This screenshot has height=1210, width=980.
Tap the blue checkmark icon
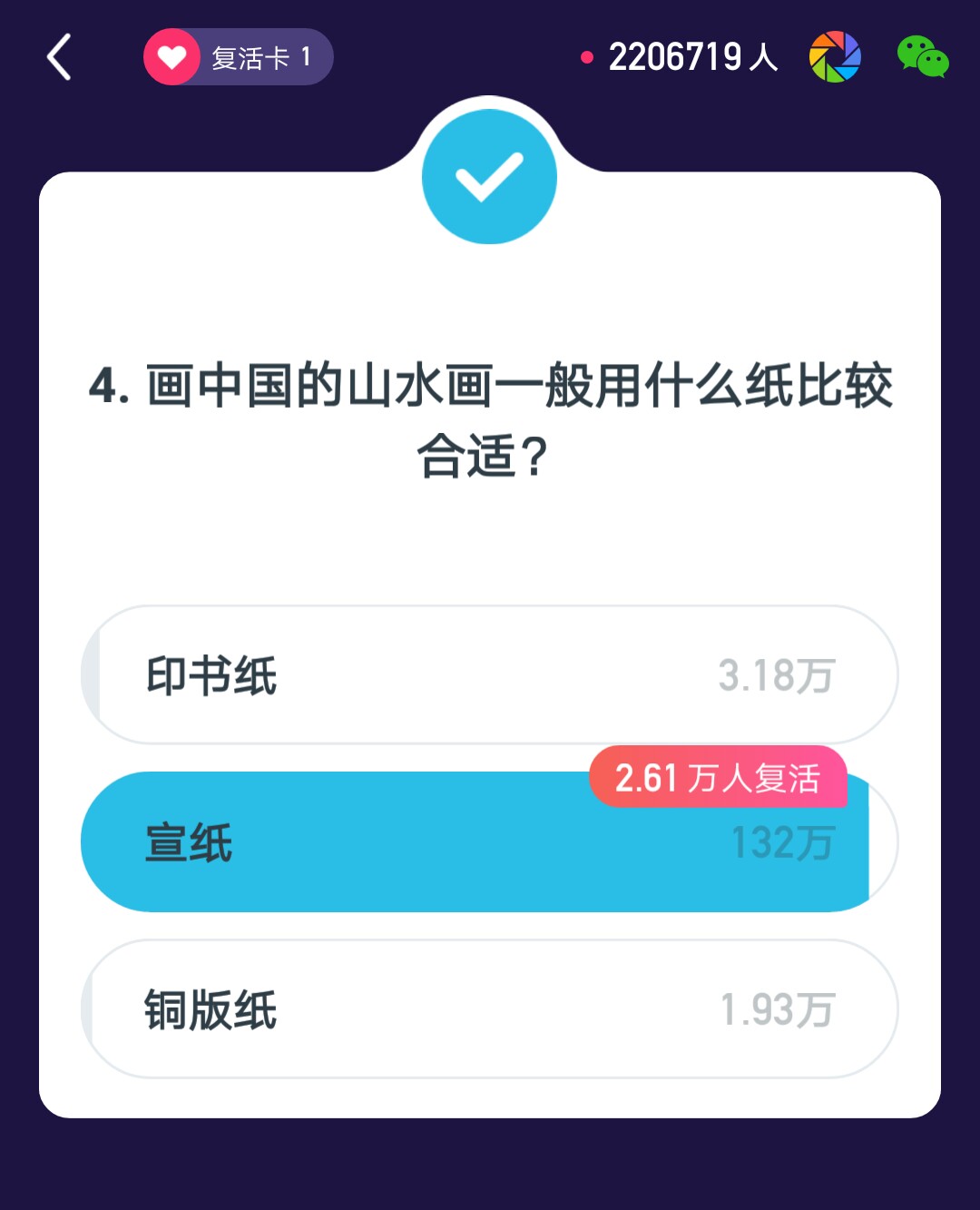pyautogui.click(x=489, y=175)
